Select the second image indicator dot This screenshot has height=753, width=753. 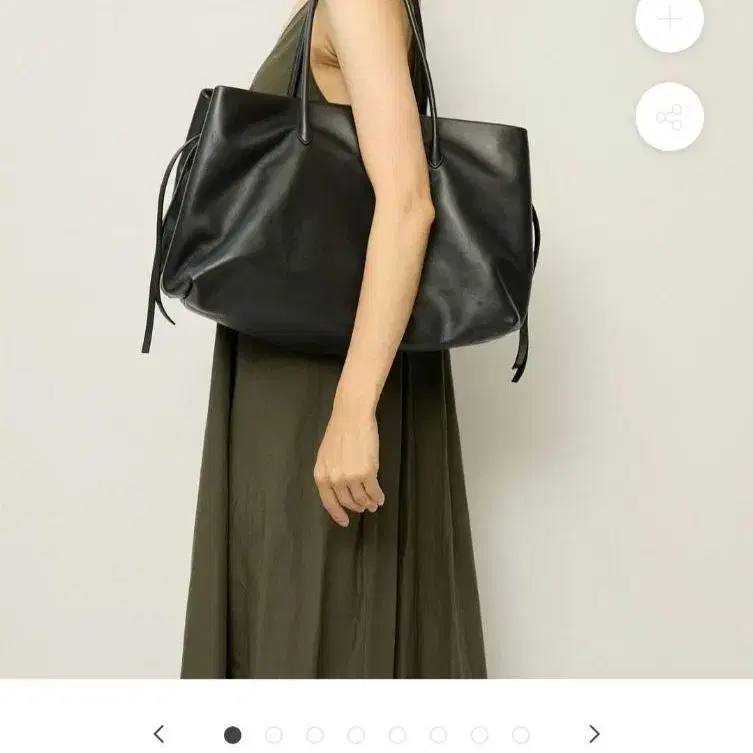(274, 735)
